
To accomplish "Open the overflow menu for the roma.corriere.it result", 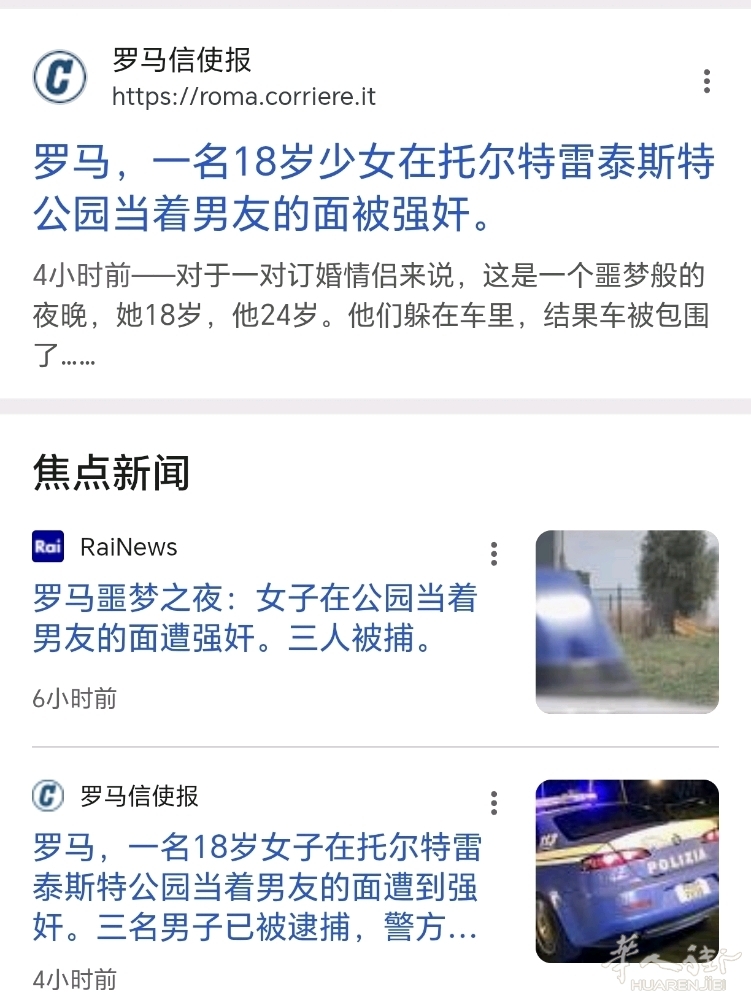I will click(x=706, y=81).
